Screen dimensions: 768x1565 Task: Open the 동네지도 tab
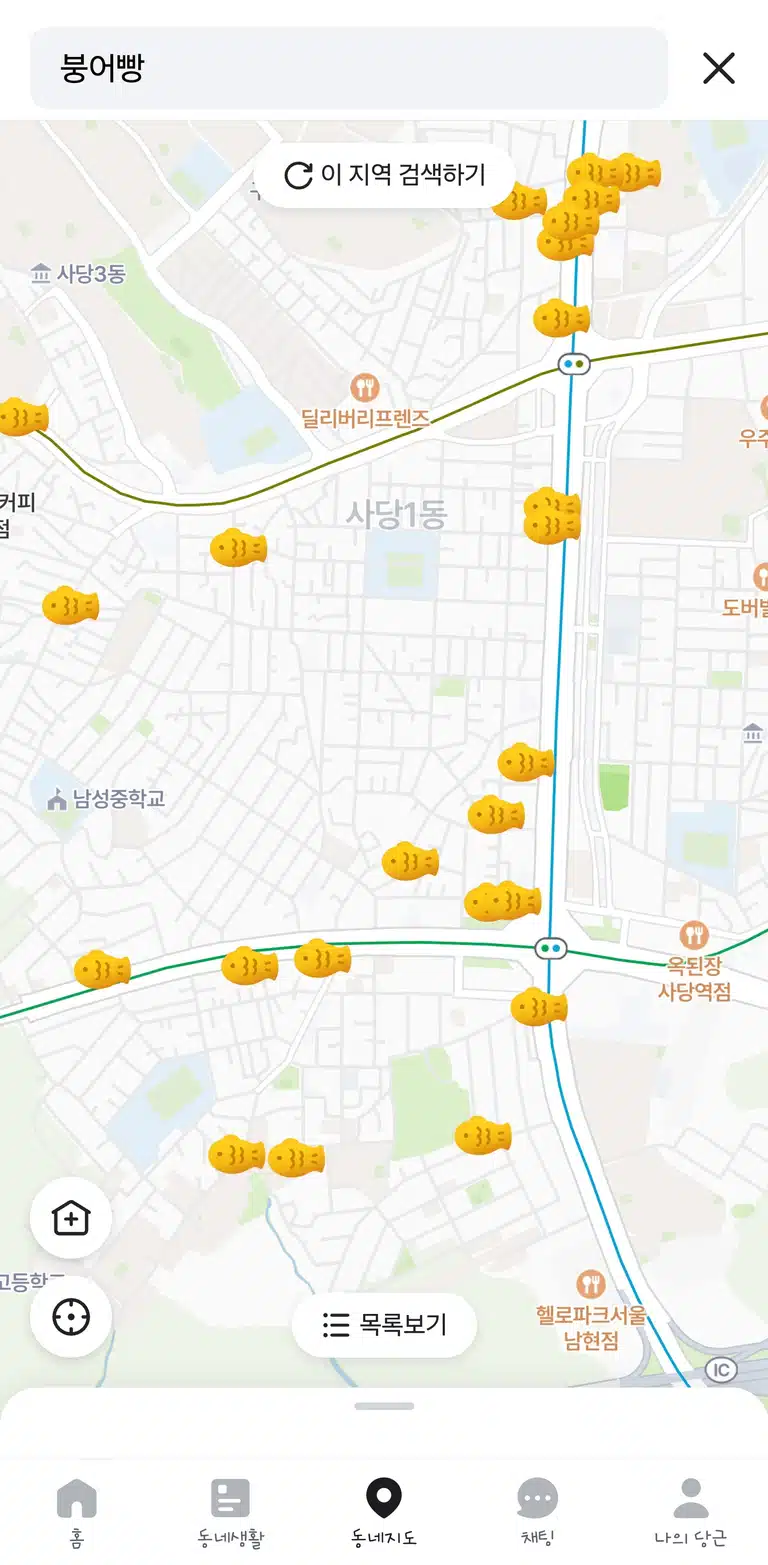click(x=384, y=1513)
